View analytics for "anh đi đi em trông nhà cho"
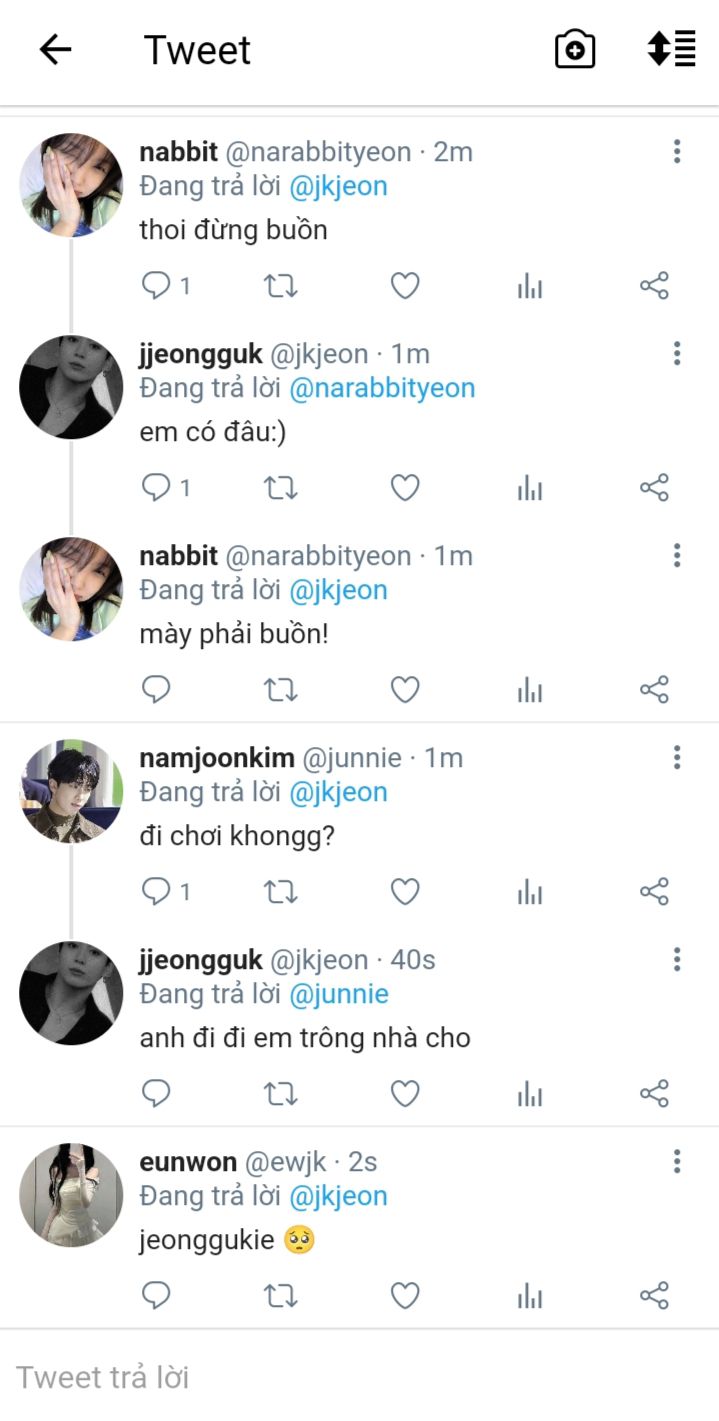 (x=530, y=1094)
